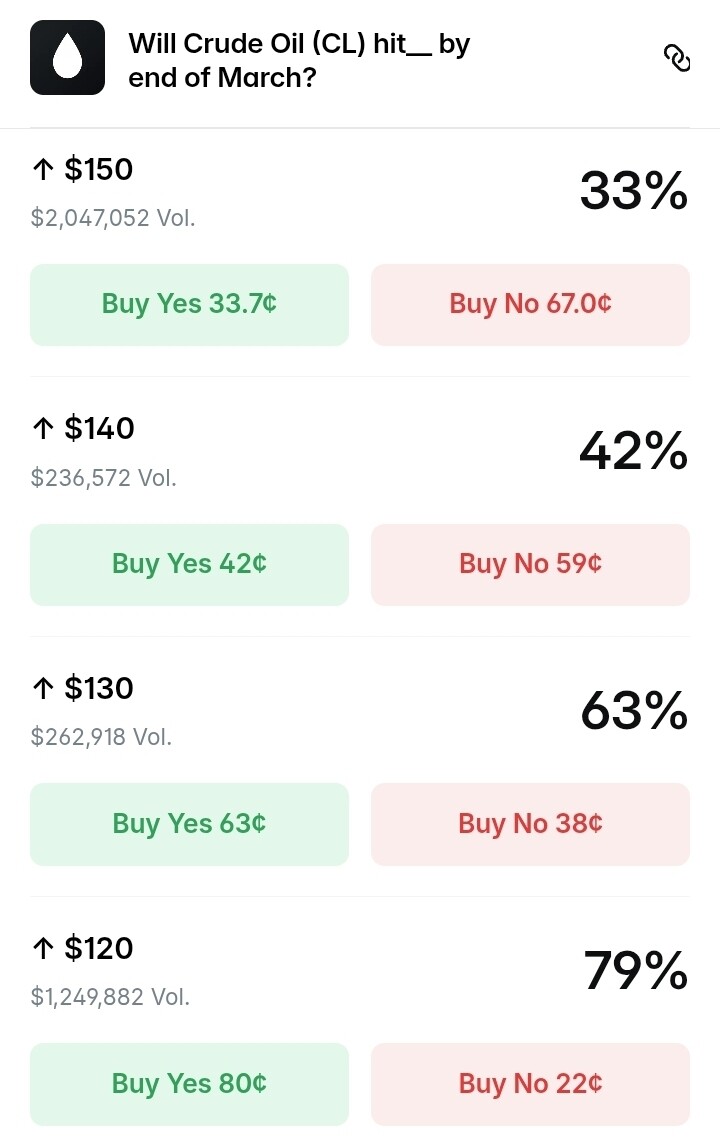This screenshot has width=720, height=1138.
Task: Pick Buy No 38¢ for $130
Action: tap(530, 824)
